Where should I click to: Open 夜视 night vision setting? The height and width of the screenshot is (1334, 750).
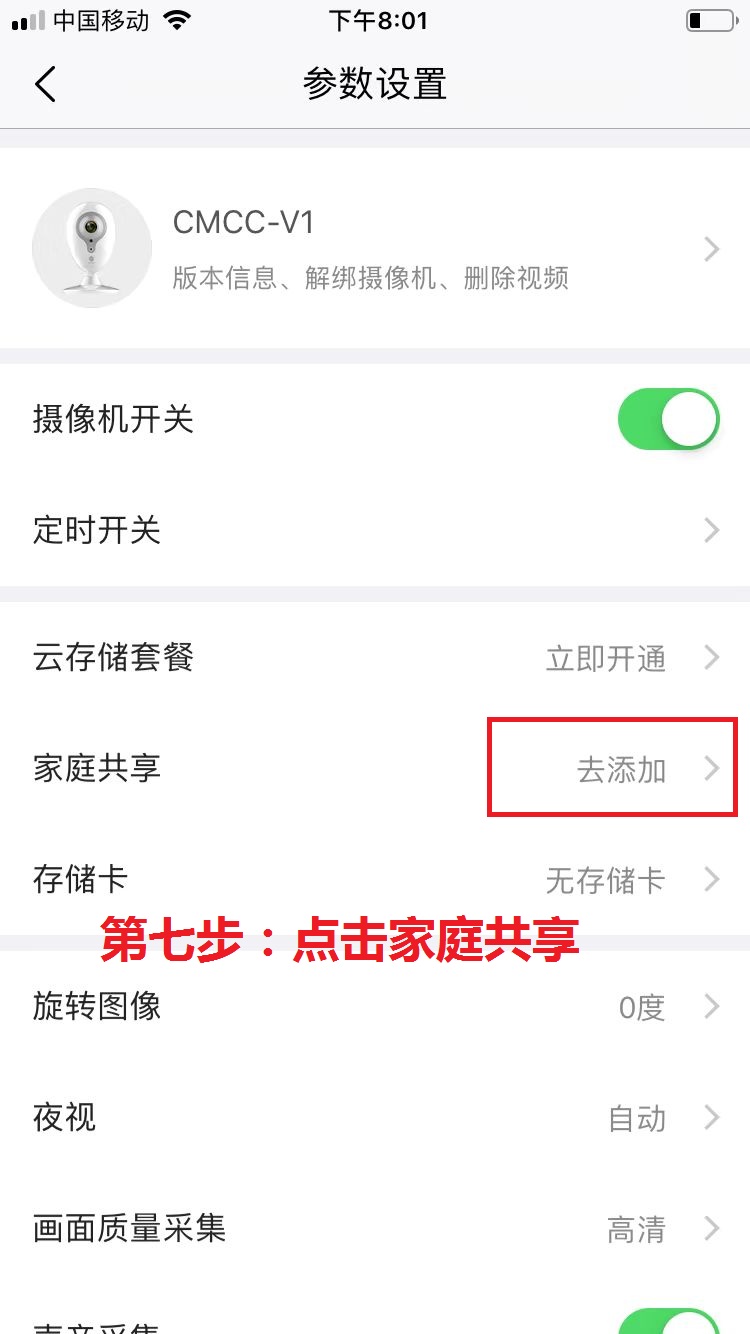[x=375, y=1118]
